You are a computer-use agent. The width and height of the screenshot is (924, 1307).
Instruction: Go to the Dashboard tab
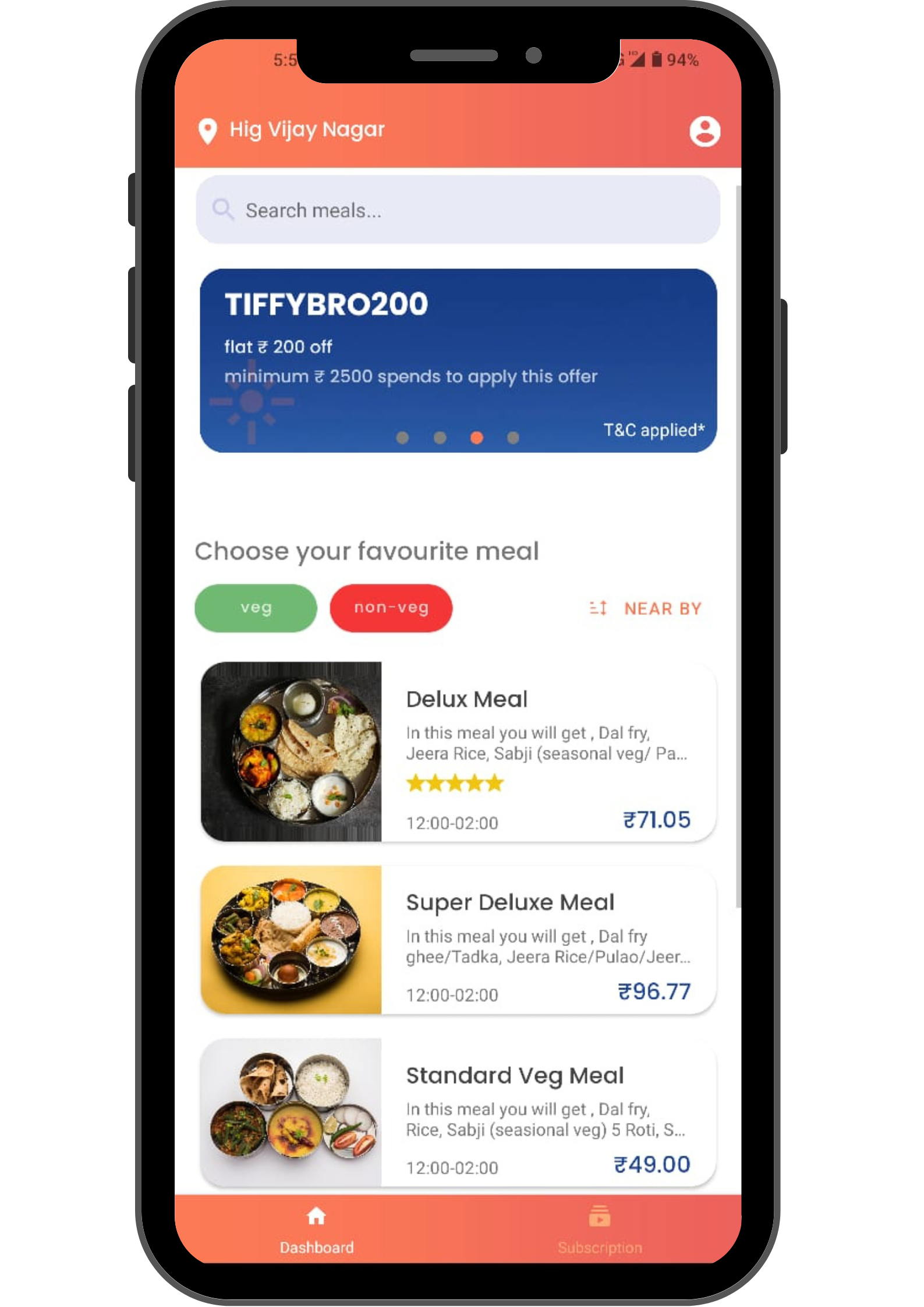pyautogui.click(x=316, y=1230)
